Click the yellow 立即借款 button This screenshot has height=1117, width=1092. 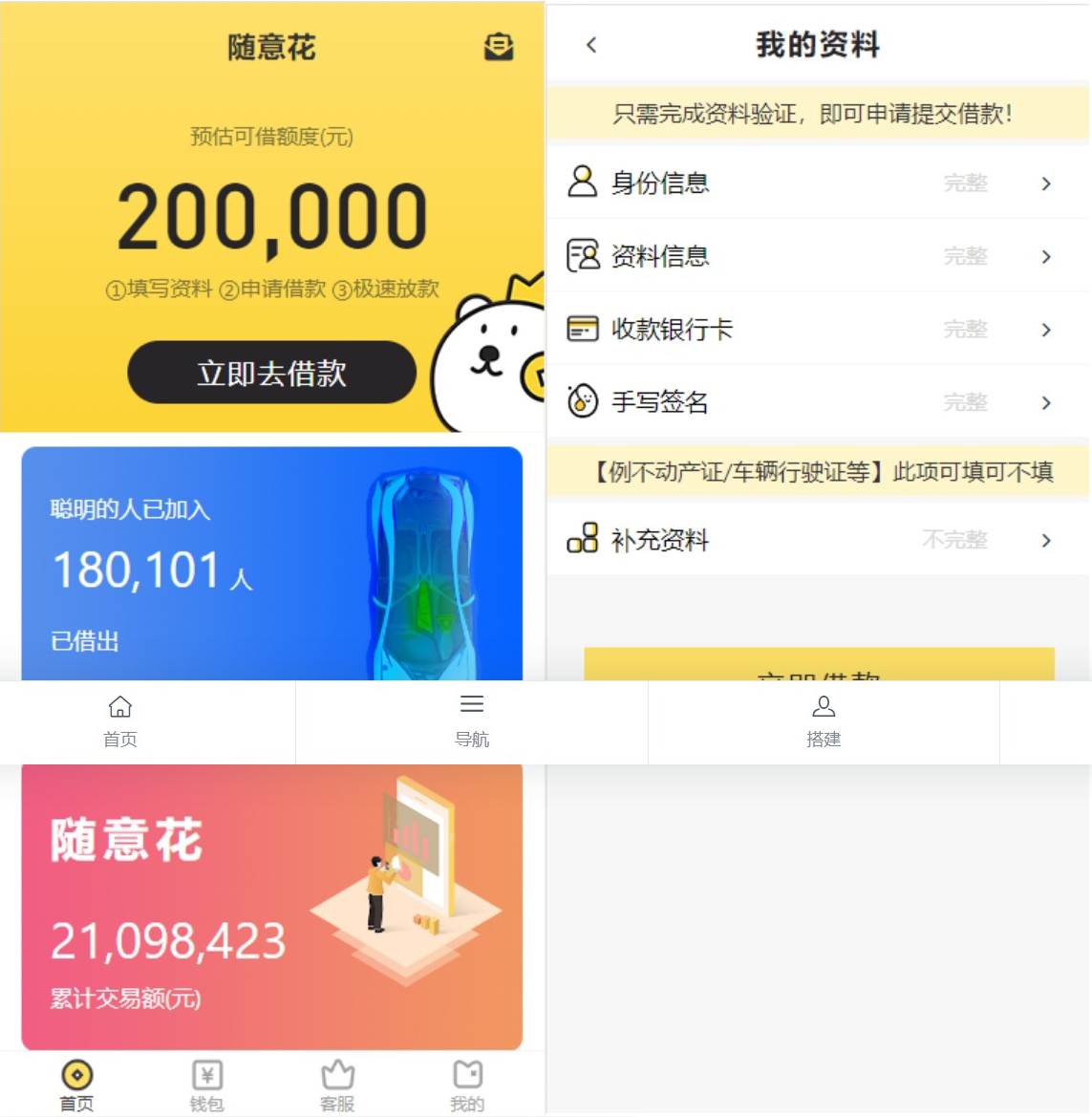coord(818,669)
